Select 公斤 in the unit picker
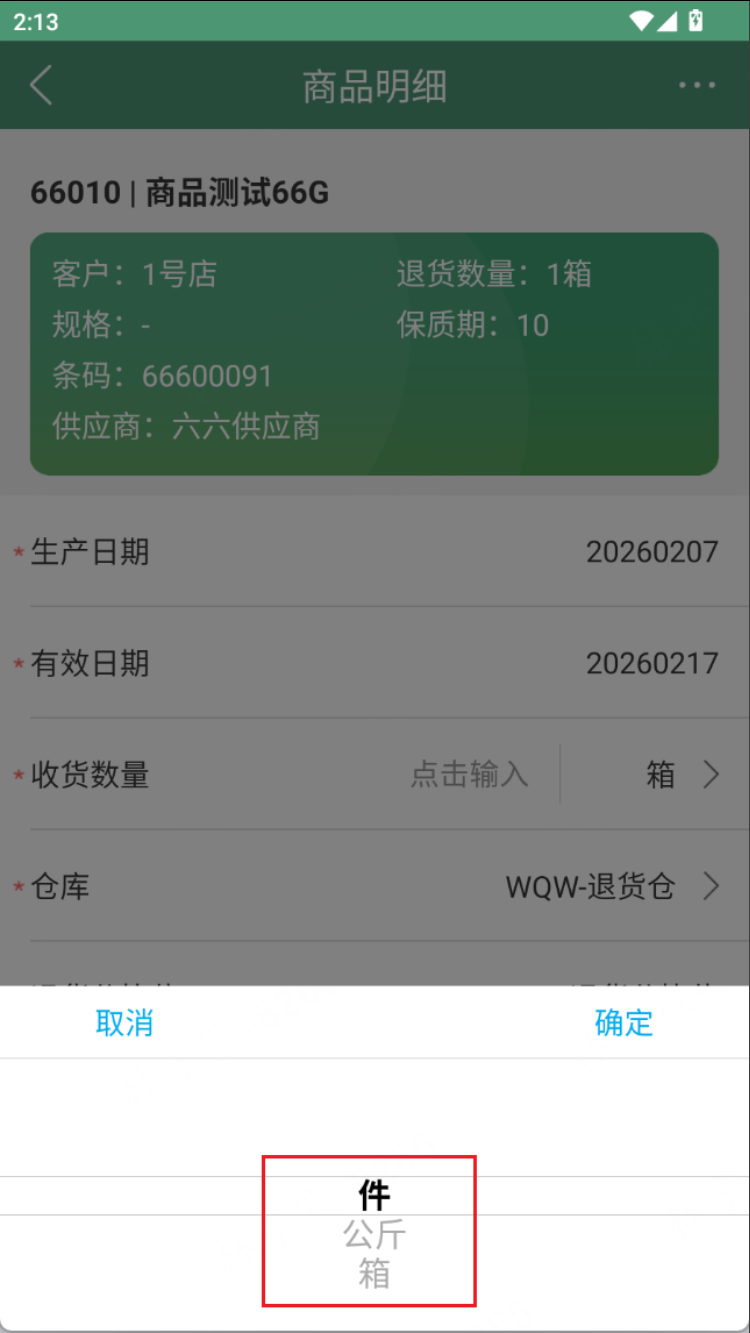 [374, 1235]
